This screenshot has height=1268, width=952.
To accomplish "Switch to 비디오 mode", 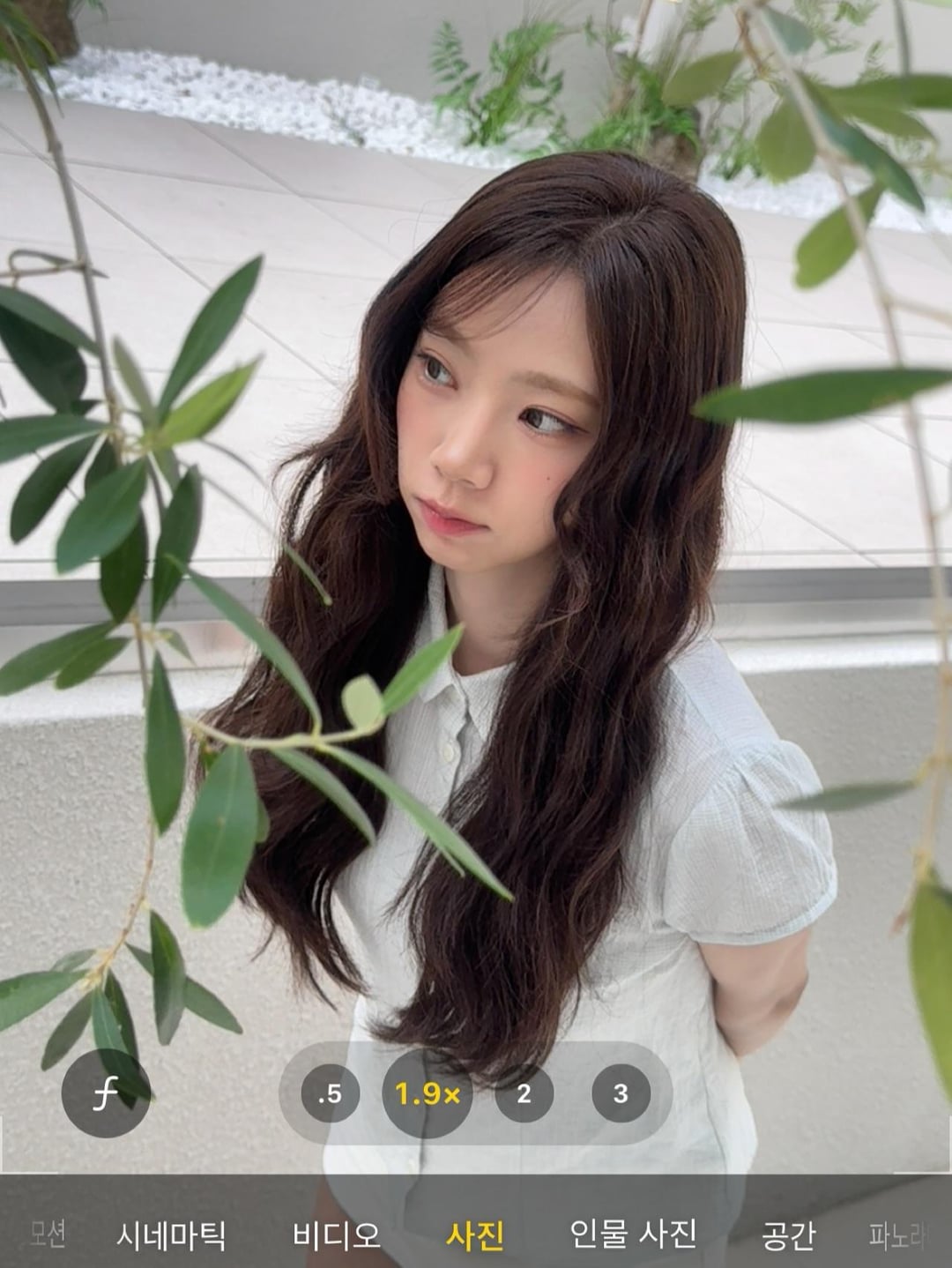I will [x=337, y=1234].
